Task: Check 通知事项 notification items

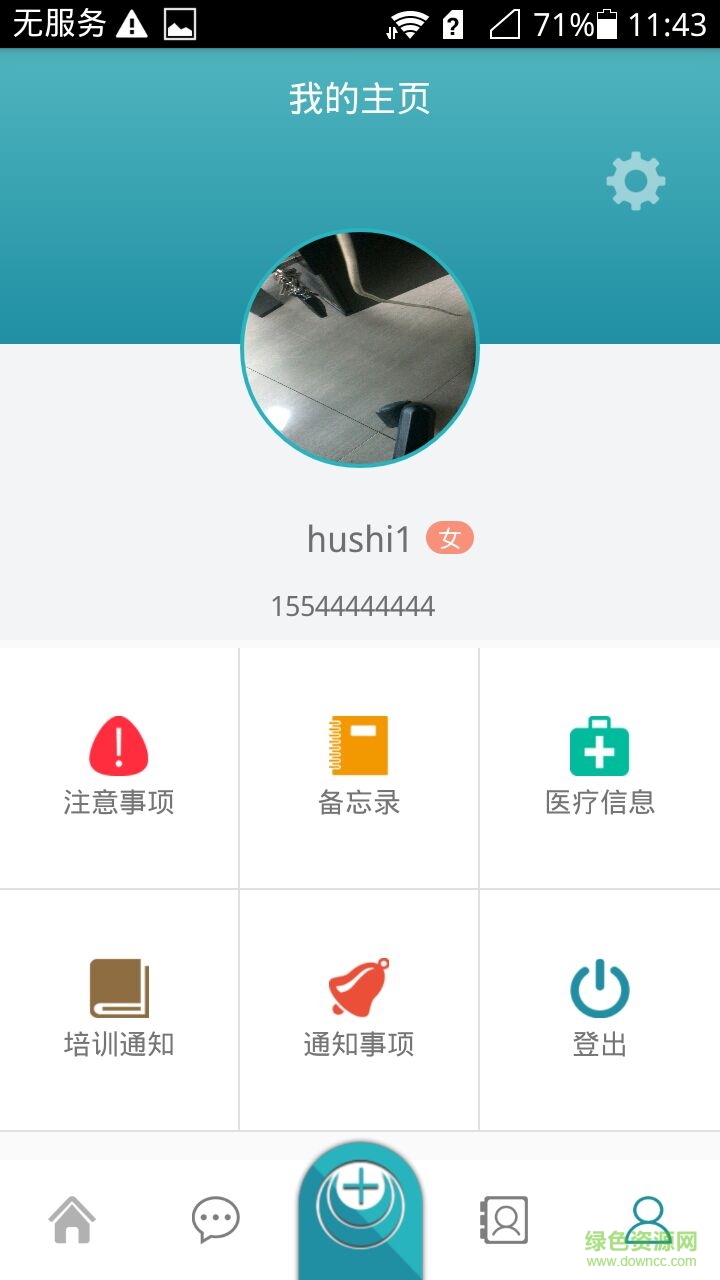Action: click(360, 1009)
